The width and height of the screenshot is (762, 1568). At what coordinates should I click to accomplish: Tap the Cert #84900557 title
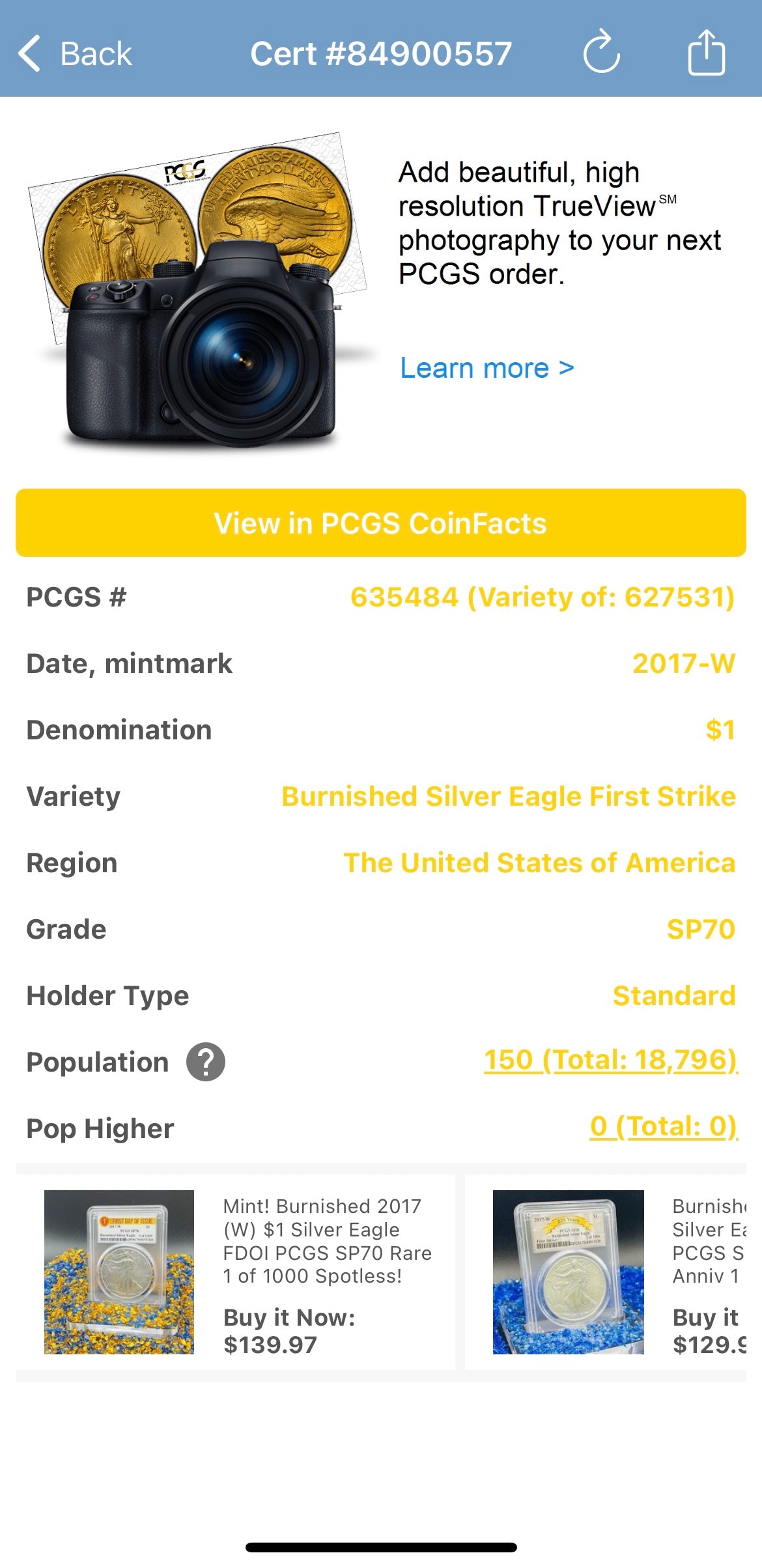pos(381,53)
